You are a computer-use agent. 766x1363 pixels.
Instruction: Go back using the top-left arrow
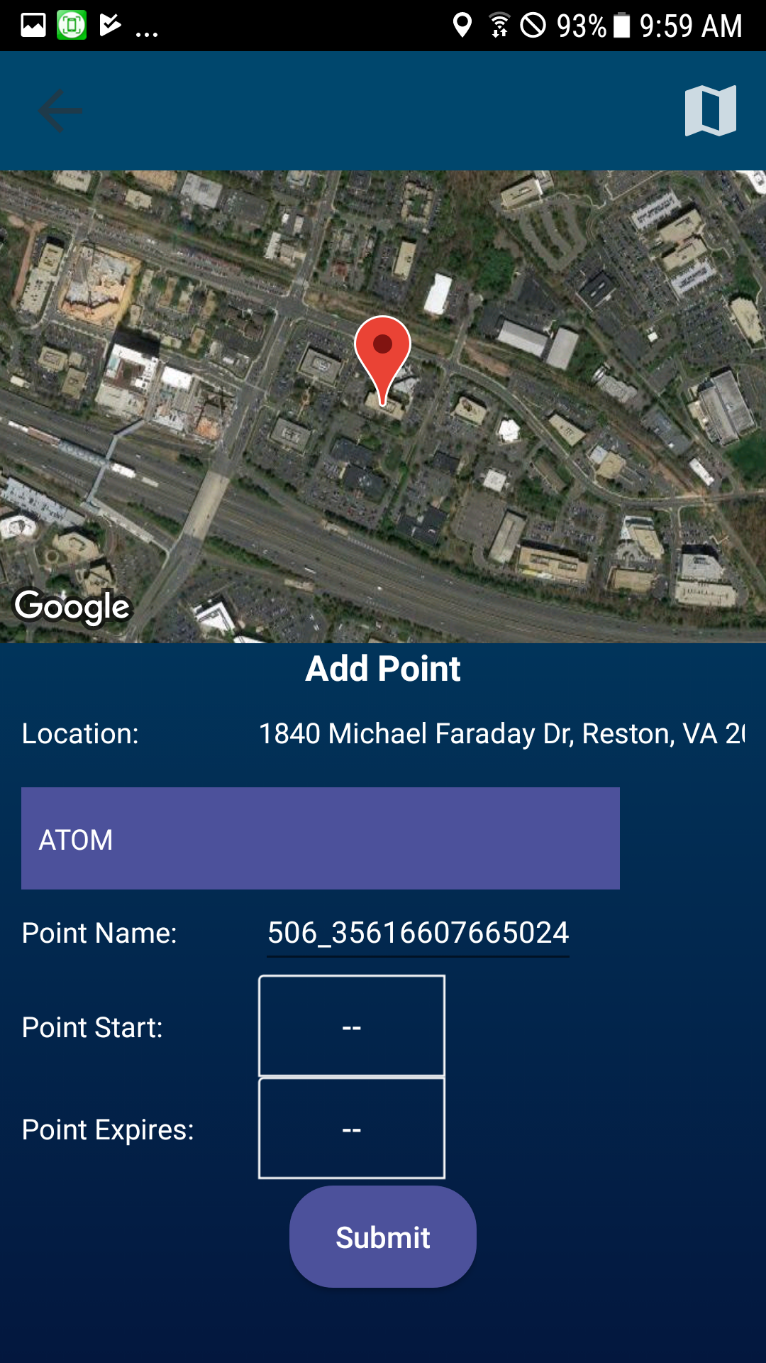(59, 111)
